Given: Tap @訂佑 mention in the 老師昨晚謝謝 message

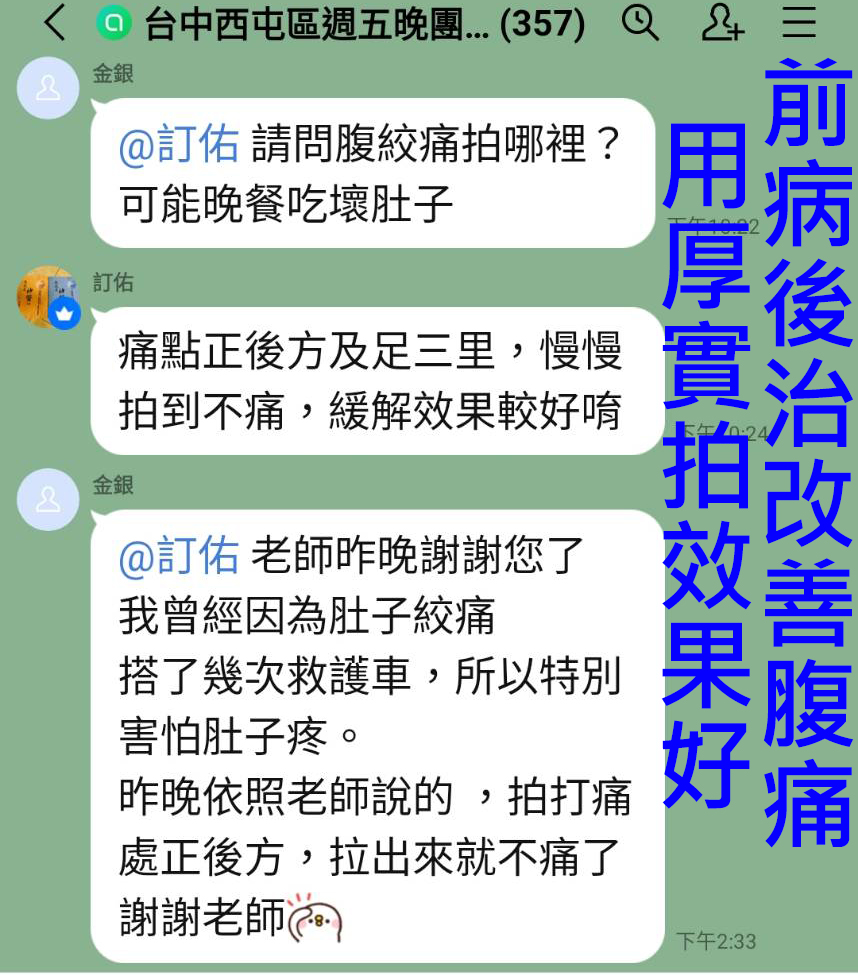Looking at the screenshot, I should coord(178,556).
